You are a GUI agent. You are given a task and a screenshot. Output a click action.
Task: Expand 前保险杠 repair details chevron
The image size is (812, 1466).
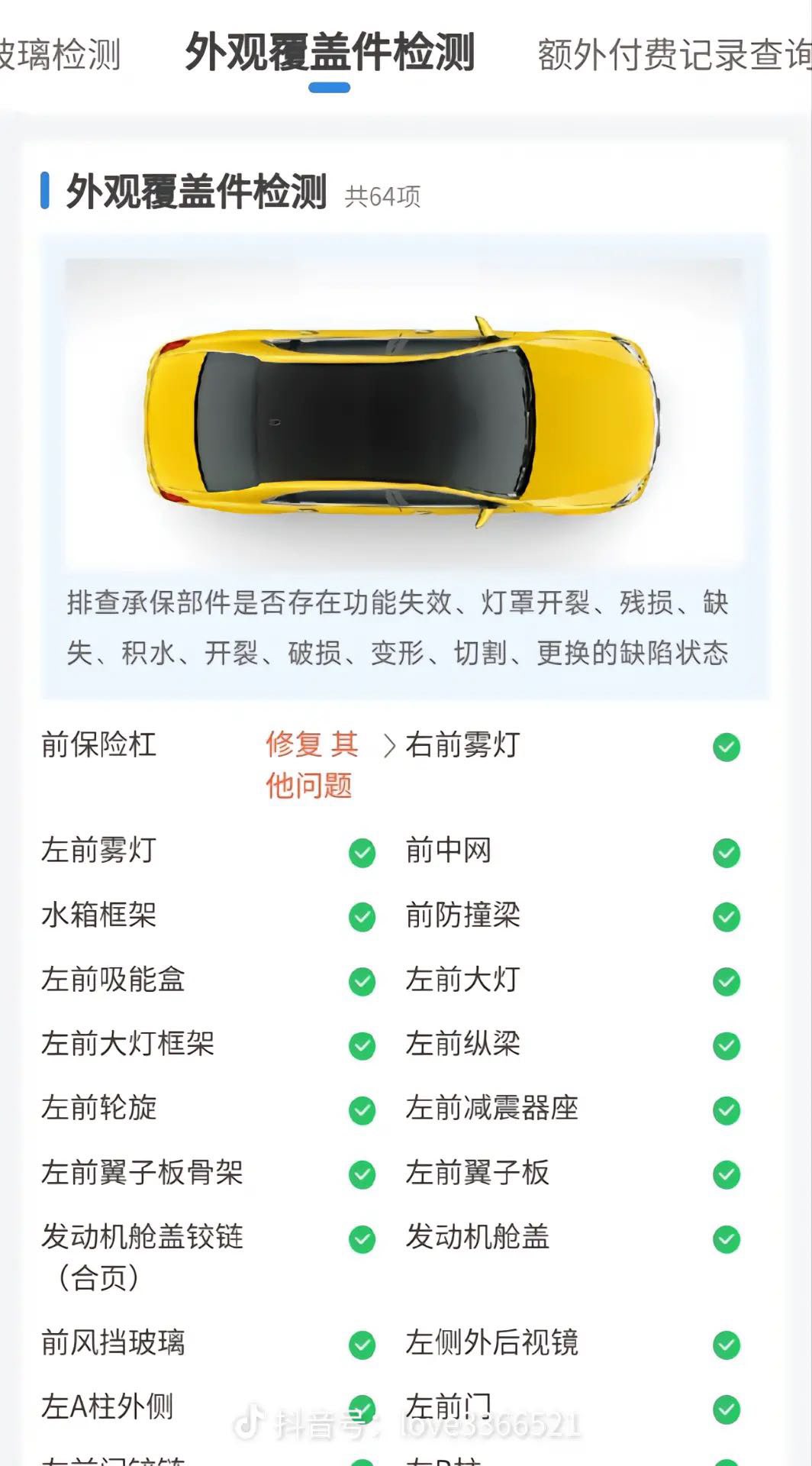[389, 745]
